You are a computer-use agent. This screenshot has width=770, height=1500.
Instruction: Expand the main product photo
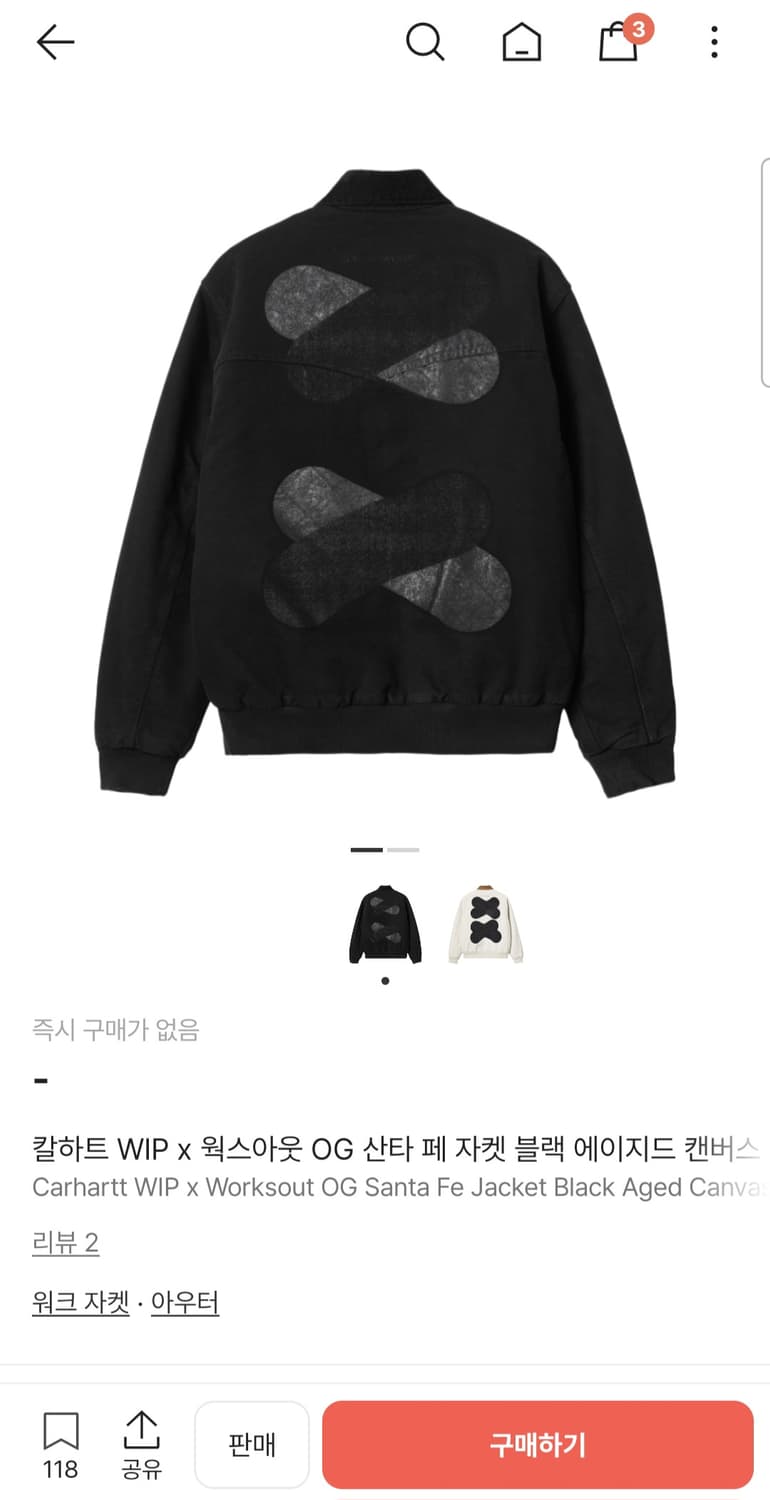coord(385,470)
